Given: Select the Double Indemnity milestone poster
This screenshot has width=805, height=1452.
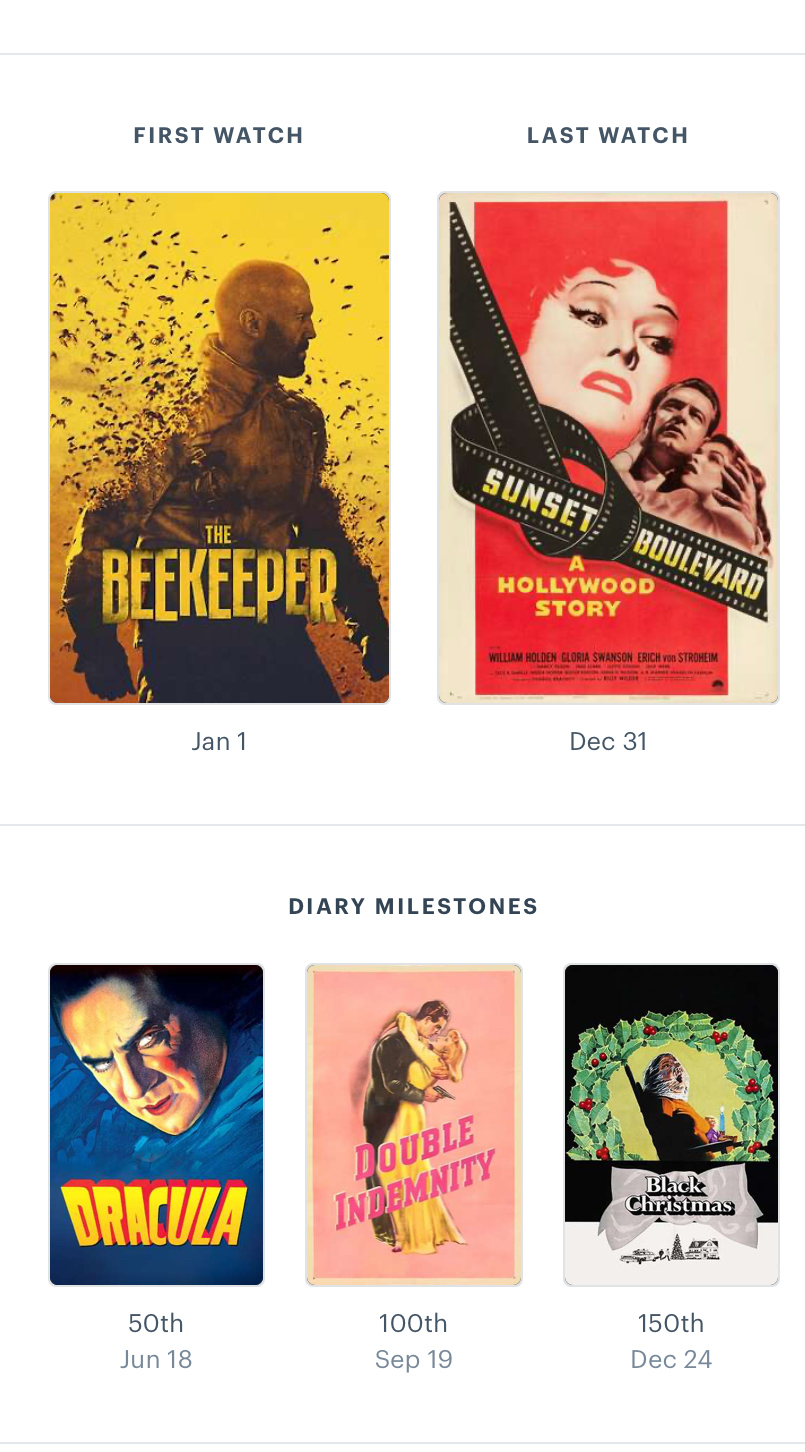Looking at the screenshot, I should (414, 1124).
